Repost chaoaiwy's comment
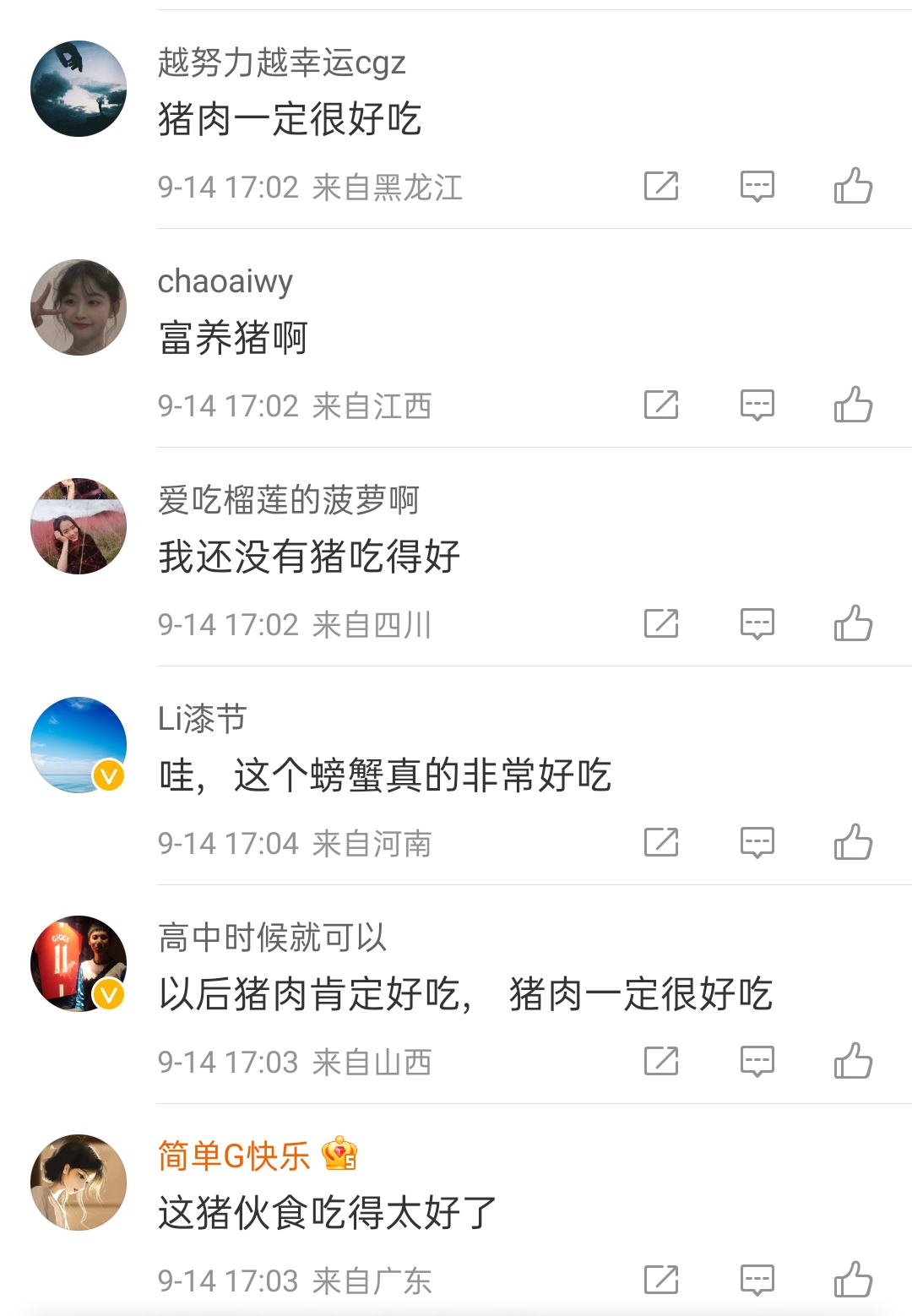 pyautogui.click(x=661, y=405)
